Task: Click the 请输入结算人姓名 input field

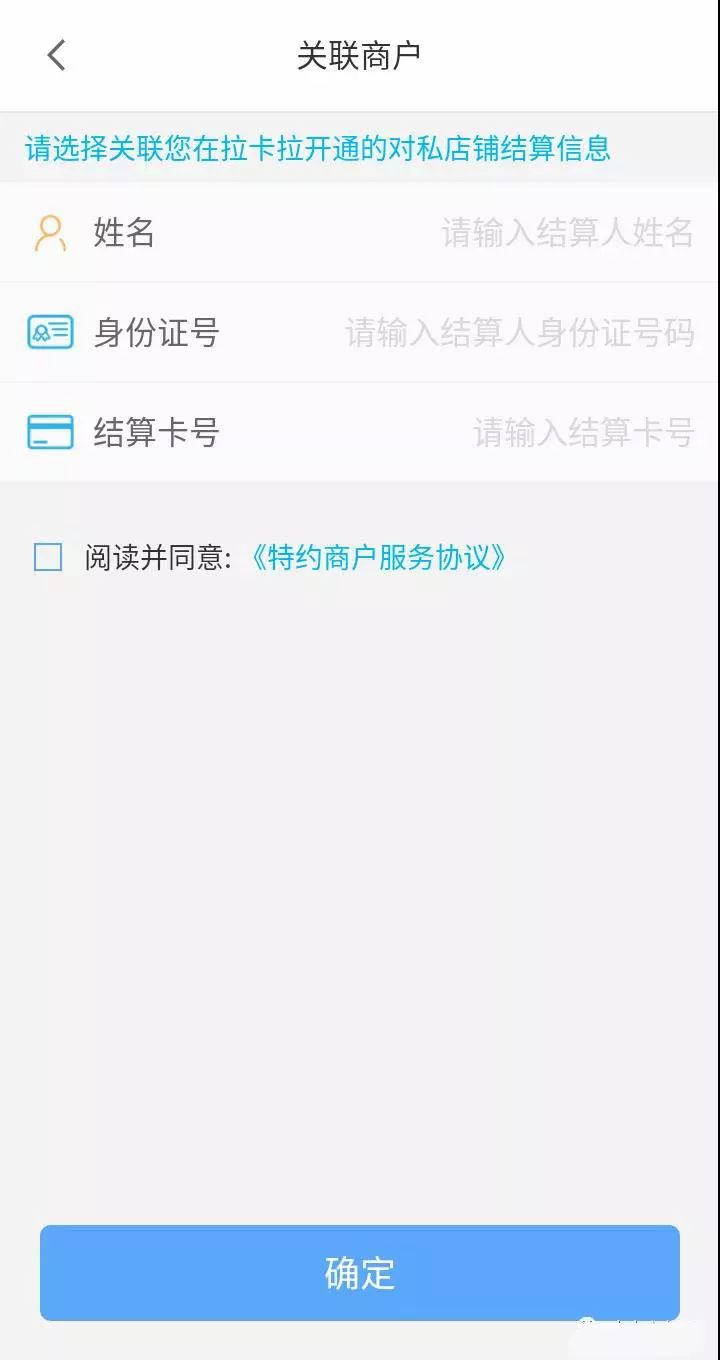Action: point(565,232)
